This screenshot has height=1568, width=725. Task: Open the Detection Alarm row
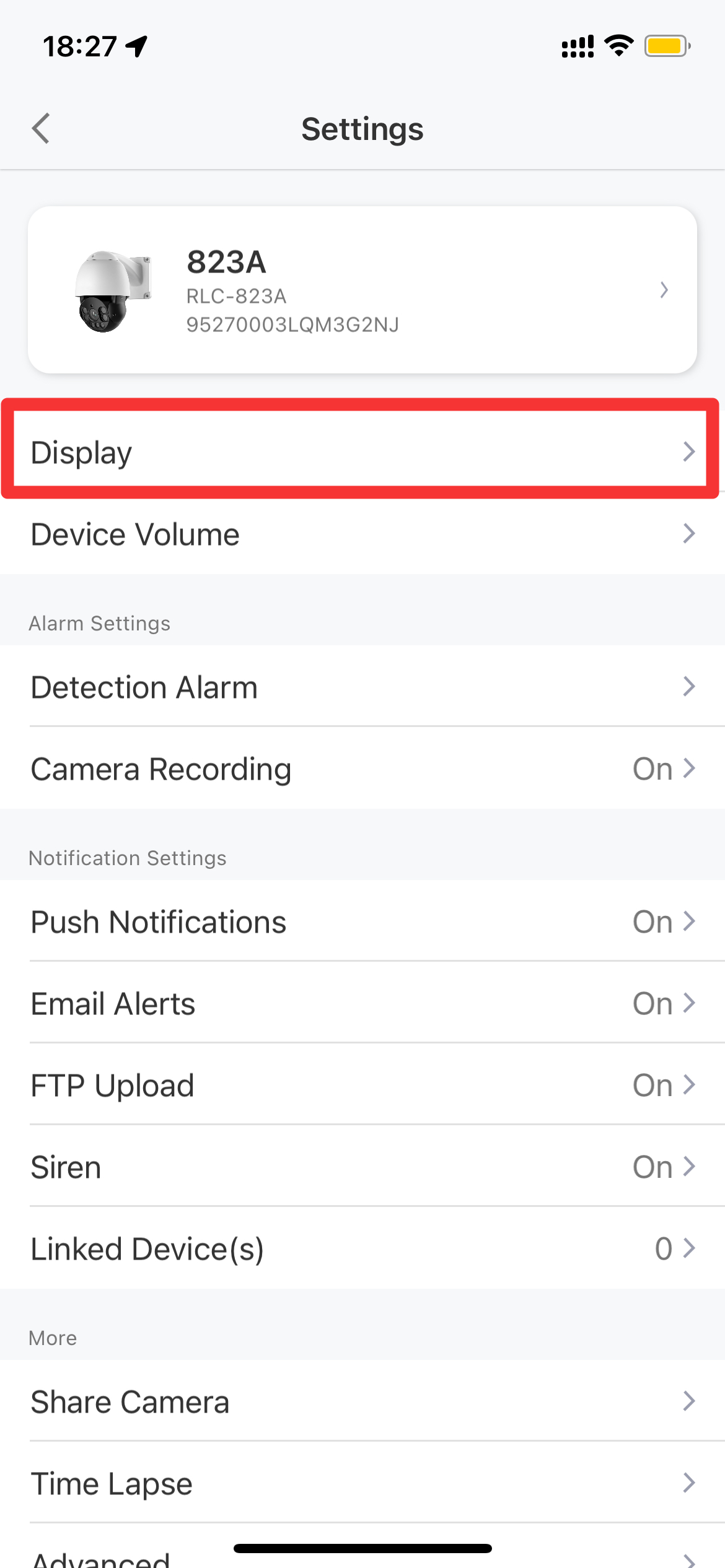(x=362, y=686)
